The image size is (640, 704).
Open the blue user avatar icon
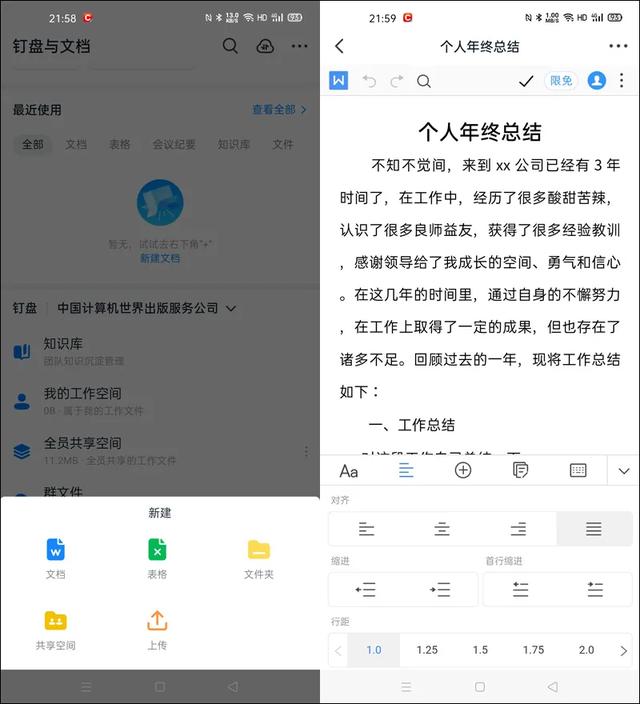(x=597, y=81)
